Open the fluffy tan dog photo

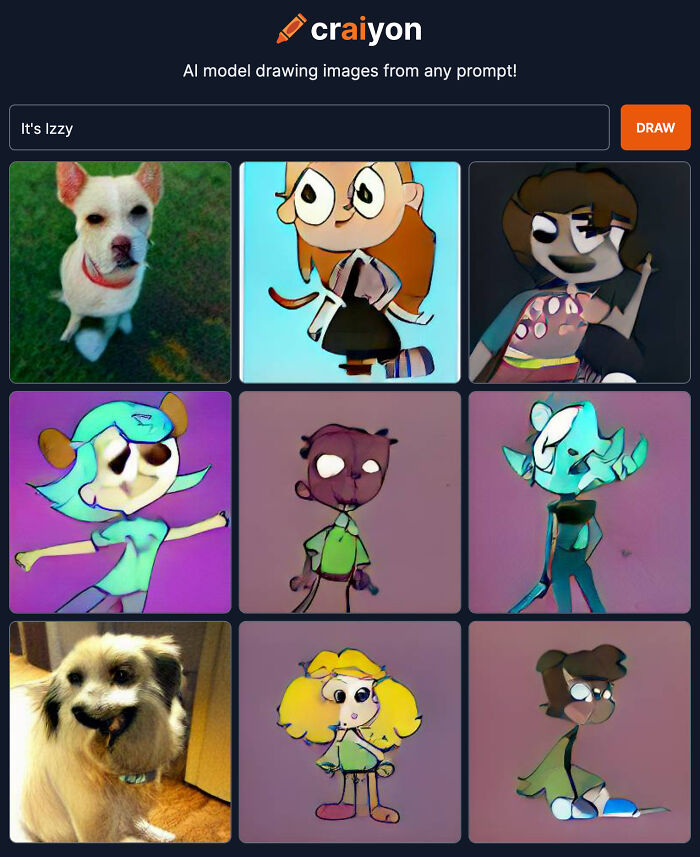coord(120,732)
